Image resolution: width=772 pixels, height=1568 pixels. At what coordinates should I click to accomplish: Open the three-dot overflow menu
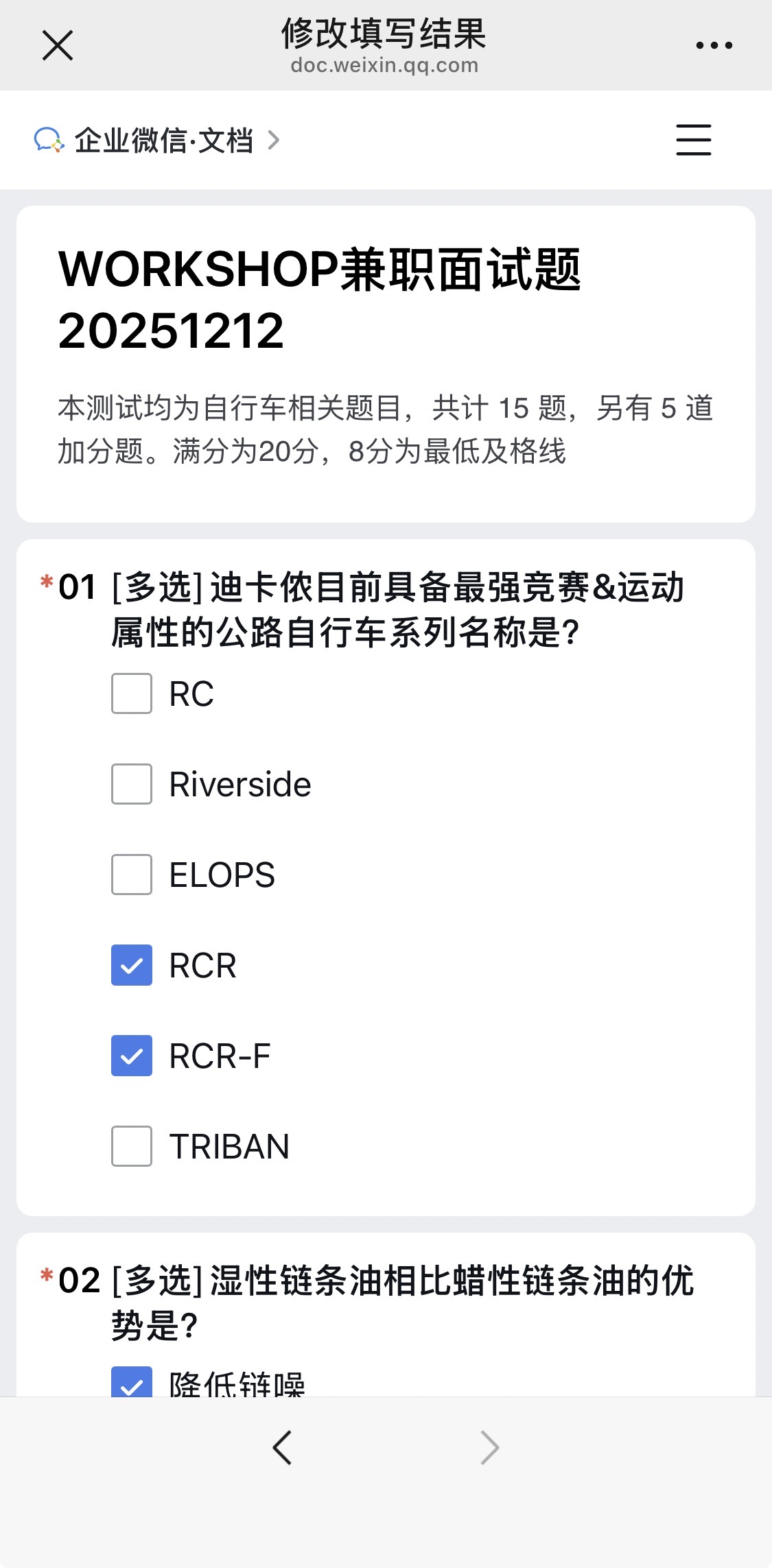(x=714, y=46)
